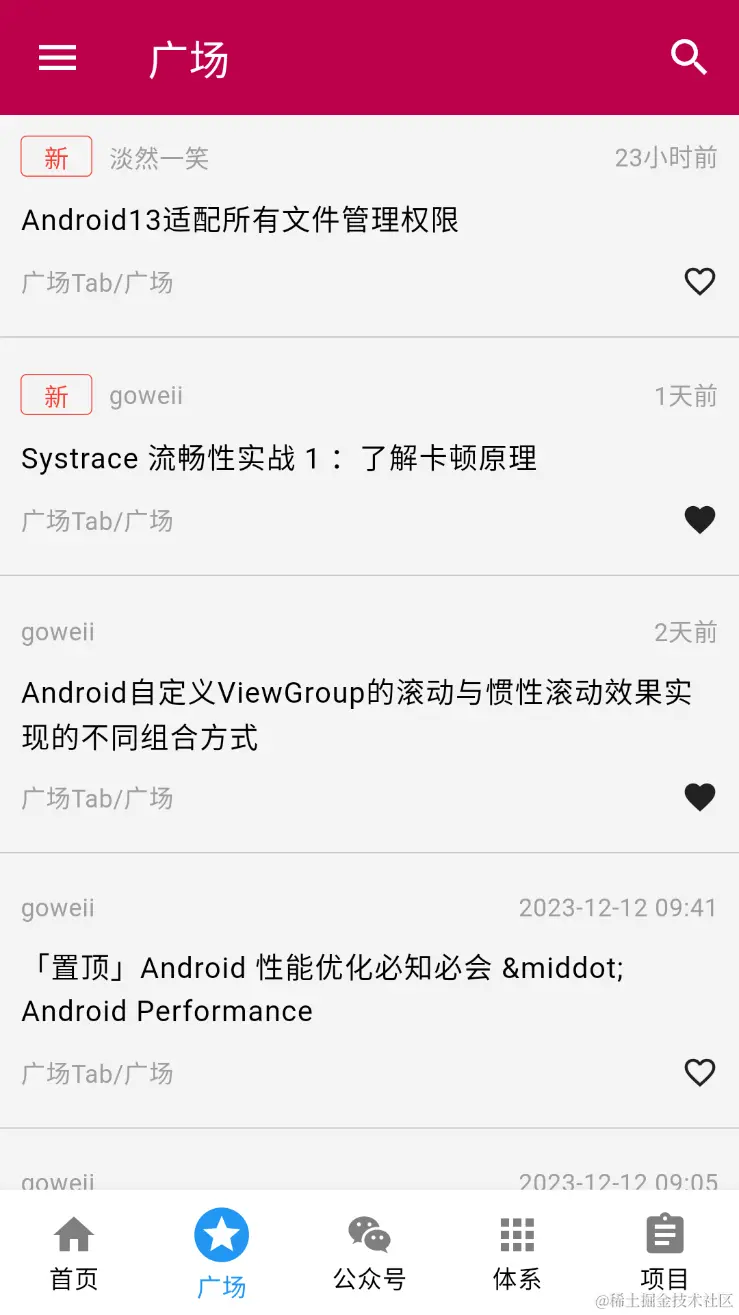Tap the blue 广场 star icon
Viewport: 739px width, 1315px height.
point(221,1236)
